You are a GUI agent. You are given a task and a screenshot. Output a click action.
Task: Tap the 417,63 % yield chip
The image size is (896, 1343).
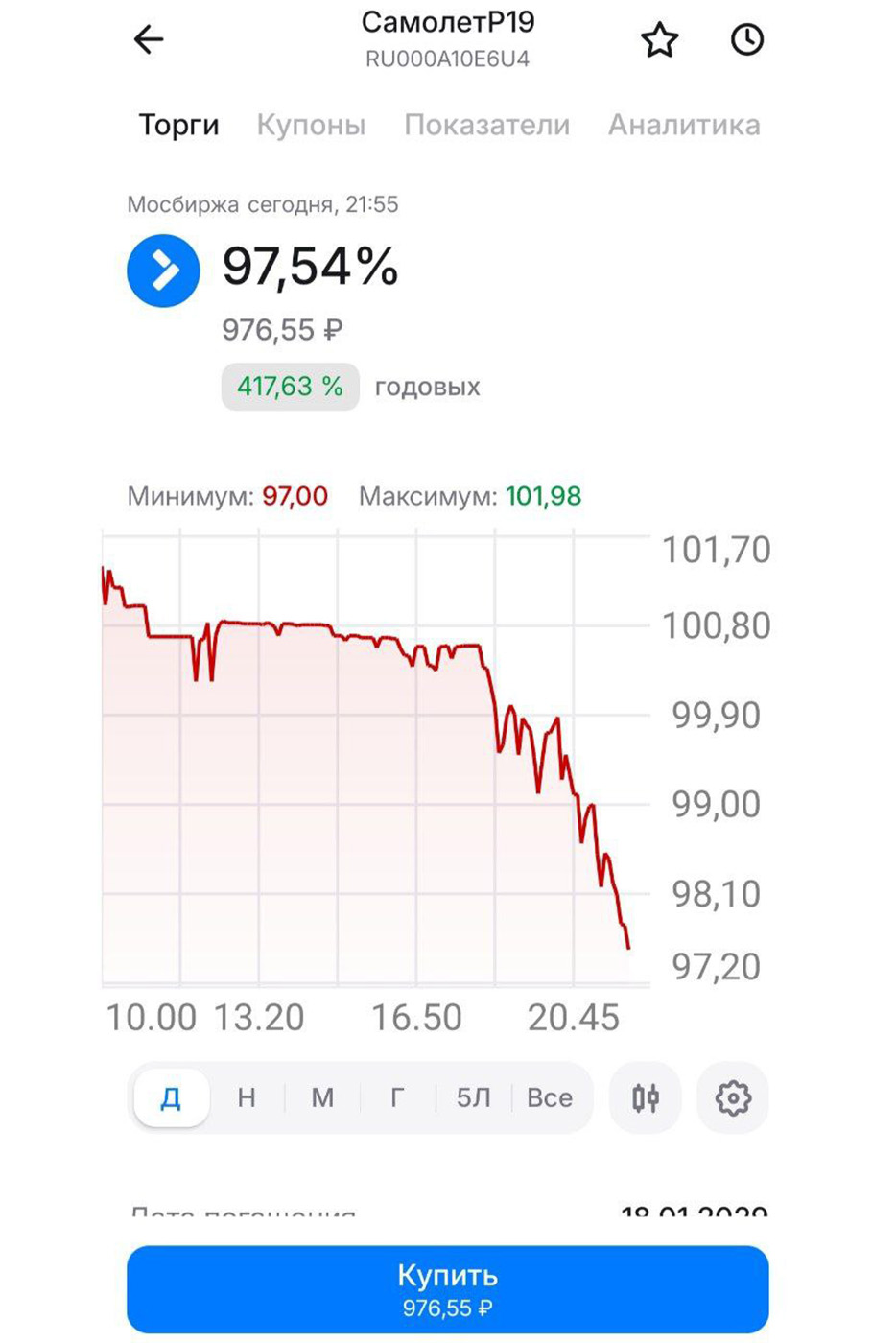click(290, 387)
